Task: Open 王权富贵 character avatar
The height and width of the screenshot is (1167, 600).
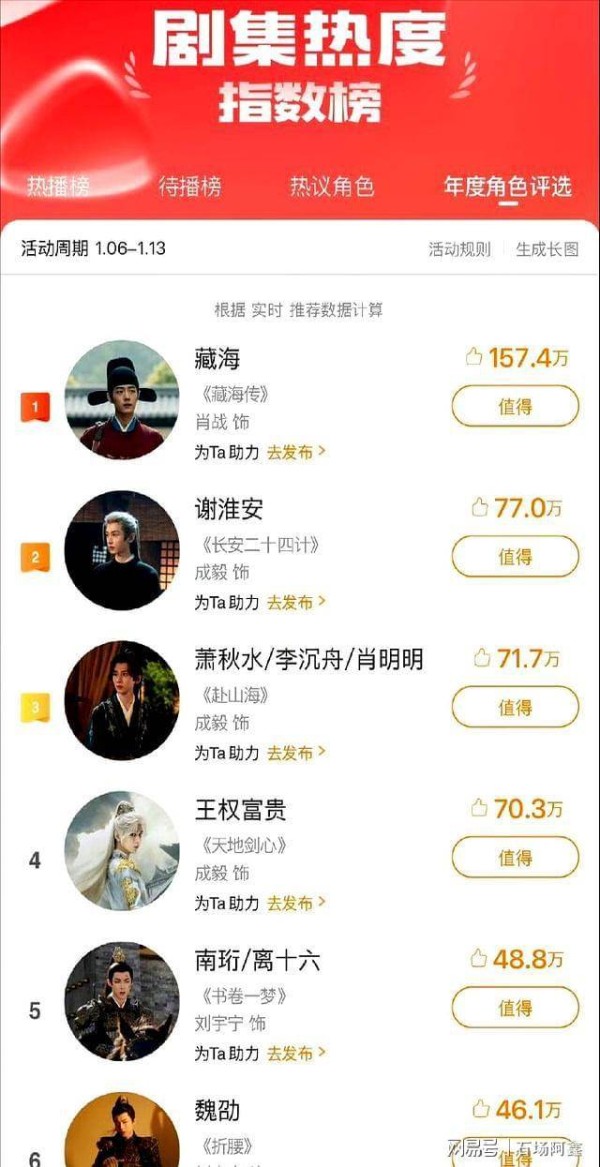Action: (x=122, y=851)
